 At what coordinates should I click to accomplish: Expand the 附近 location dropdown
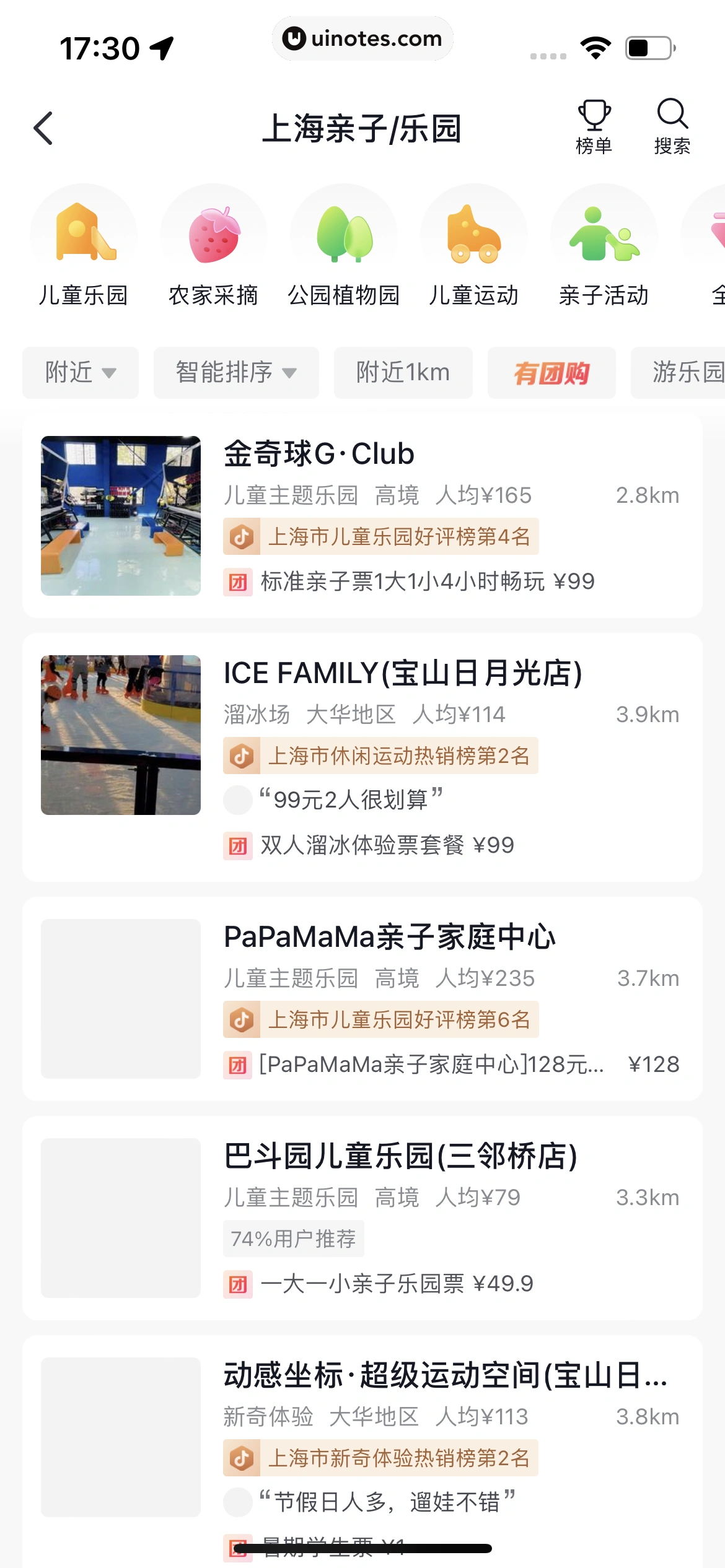[80, 373]
